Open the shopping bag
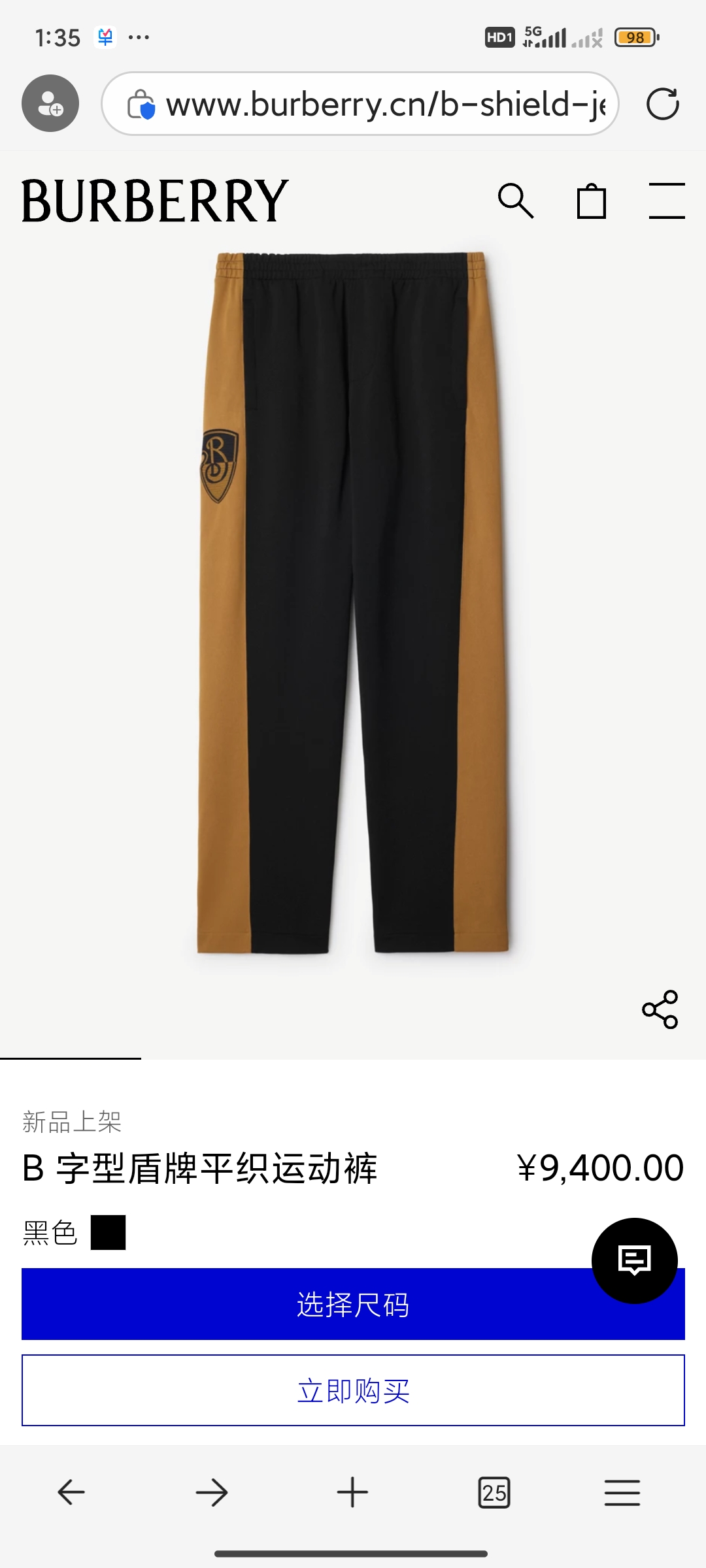Screen dimensions: 706x1568 (592, 201)
